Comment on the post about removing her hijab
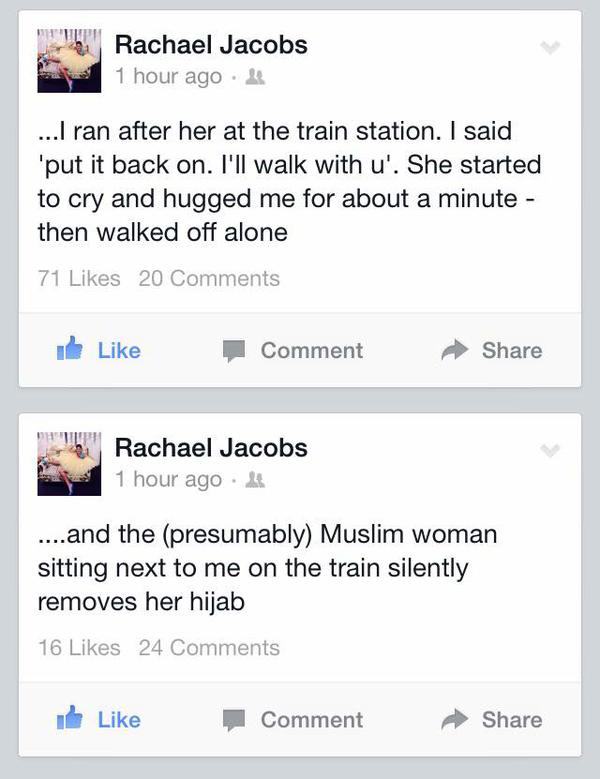The width and height of the screenshot is (600, 779). pyautogui.click(x=292, y=719)
